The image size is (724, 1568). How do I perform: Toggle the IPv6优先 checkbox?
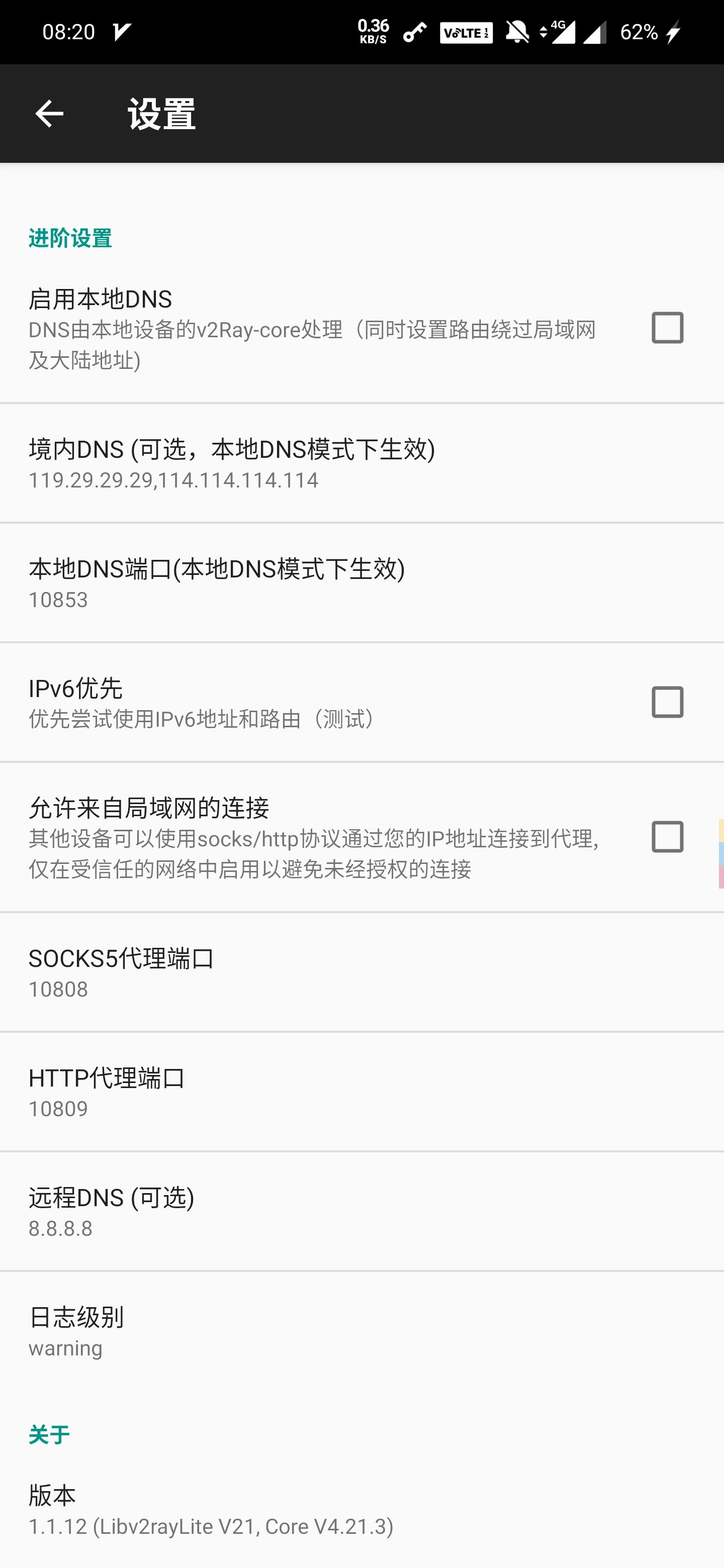pyautogui.click(x=668, y=703)
